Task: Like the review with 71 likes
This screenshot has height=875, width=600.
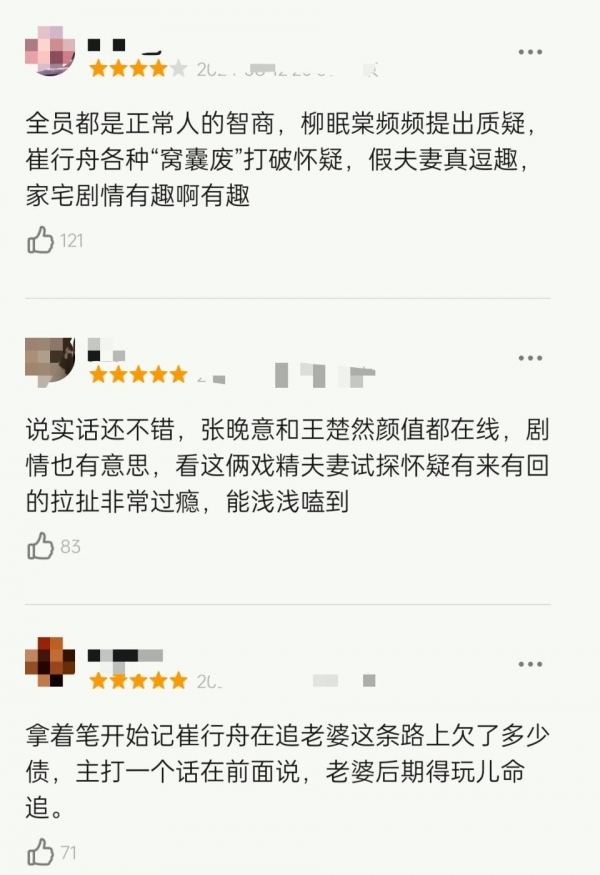Action: (x=41, y=852)
